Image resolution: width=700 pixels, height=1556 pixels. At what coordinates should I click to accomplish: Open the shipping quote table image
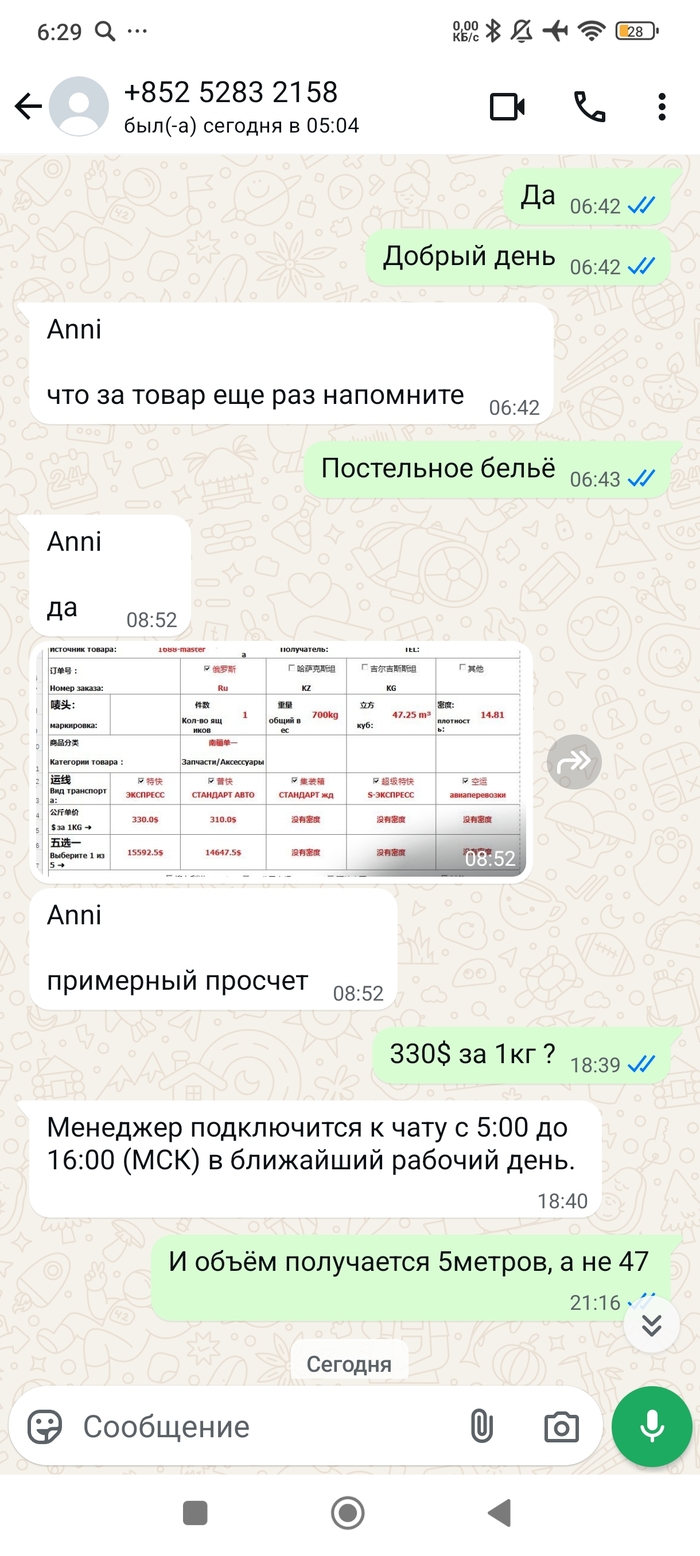click(280, 762)
